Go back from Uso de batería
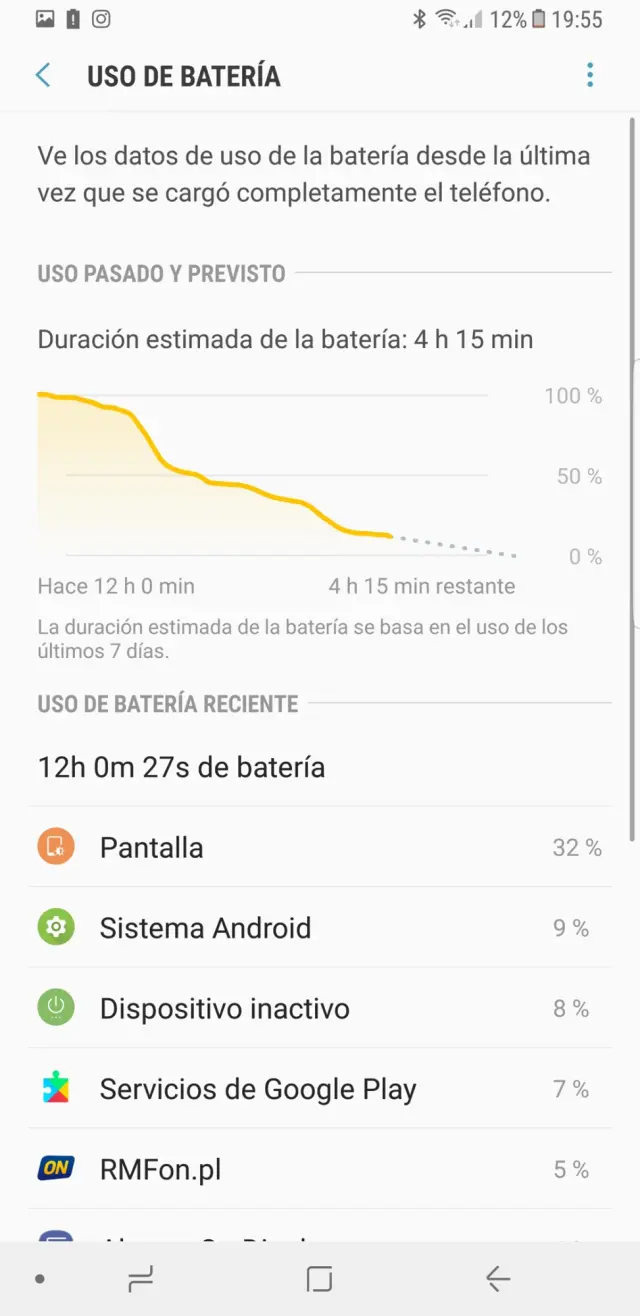The height and width of the screenshot is (1316, 640). pyautogui.click(x=43, y=76)
